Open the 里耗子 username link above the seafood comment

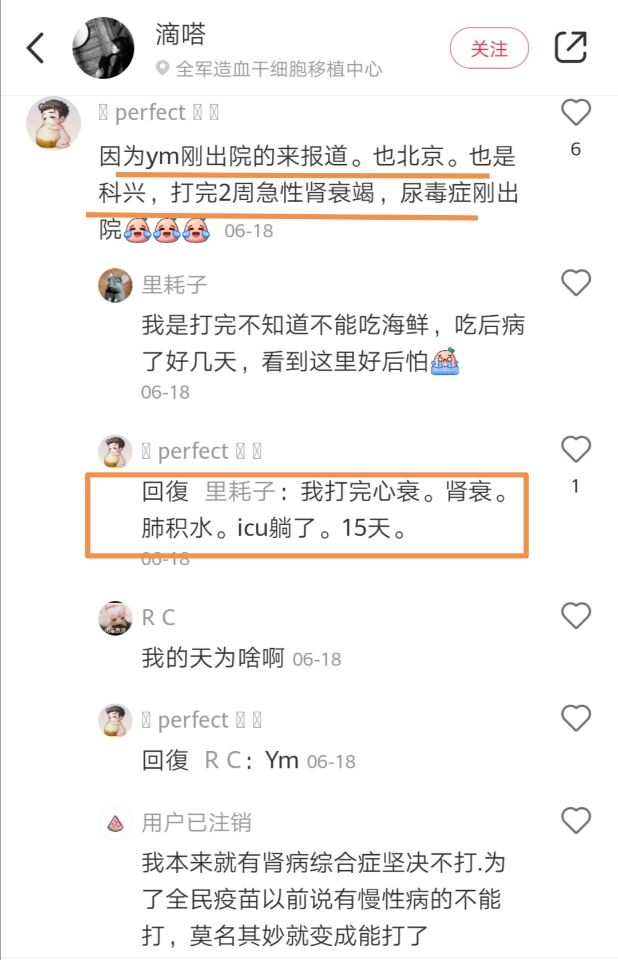(x=175, y=285)
